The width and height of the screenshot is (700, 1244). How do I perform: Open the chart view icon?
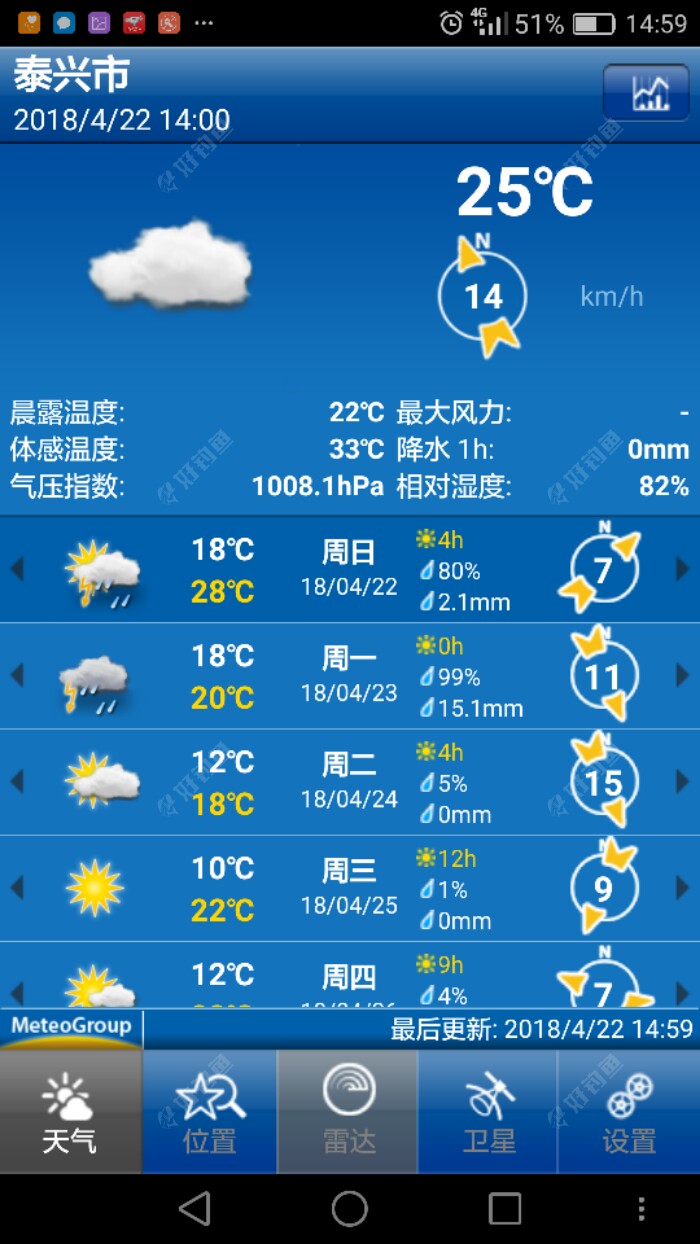tap(646, 93)
